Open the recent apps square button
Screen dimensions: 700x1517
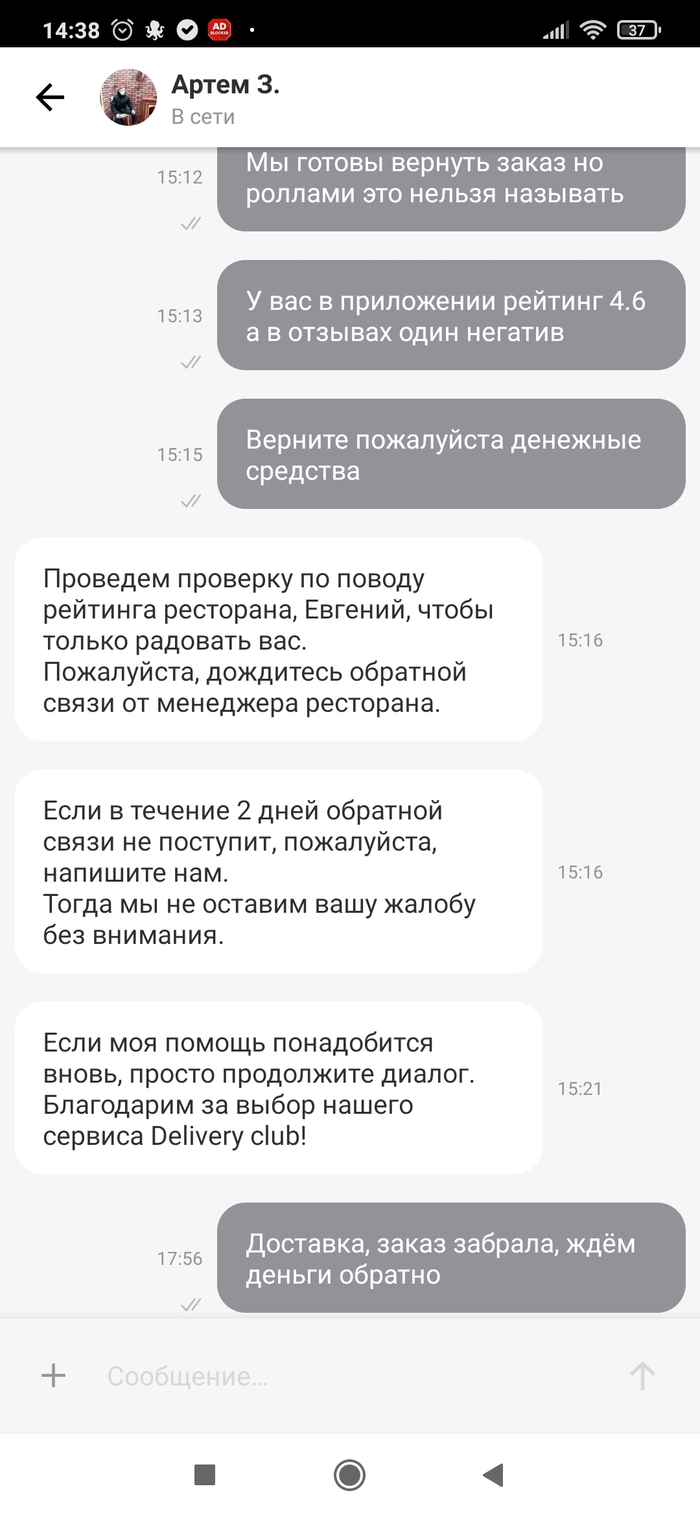[205, 1474]
